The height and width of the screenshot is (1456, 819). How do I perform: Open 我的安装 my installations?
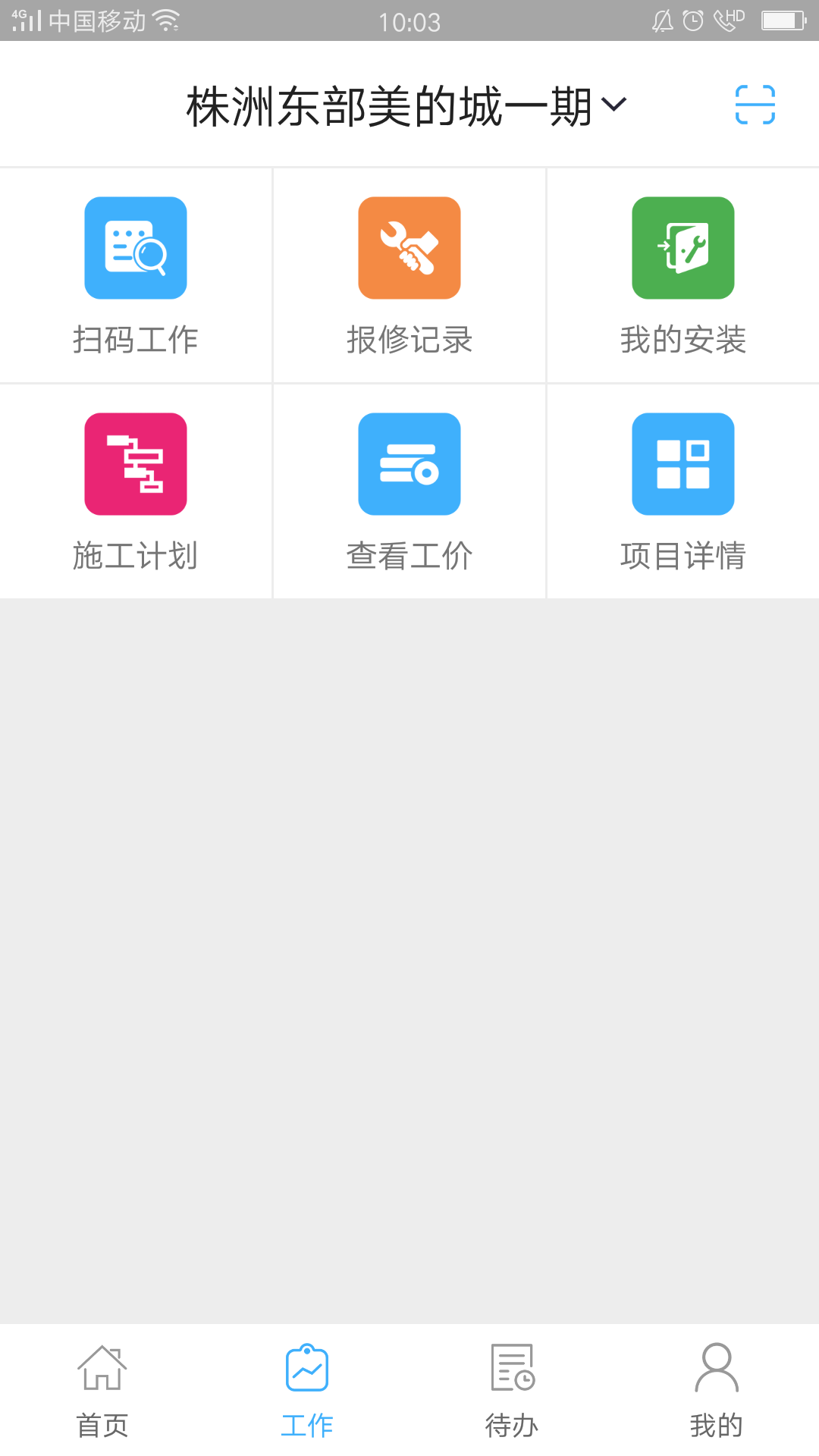click(682, 276)
